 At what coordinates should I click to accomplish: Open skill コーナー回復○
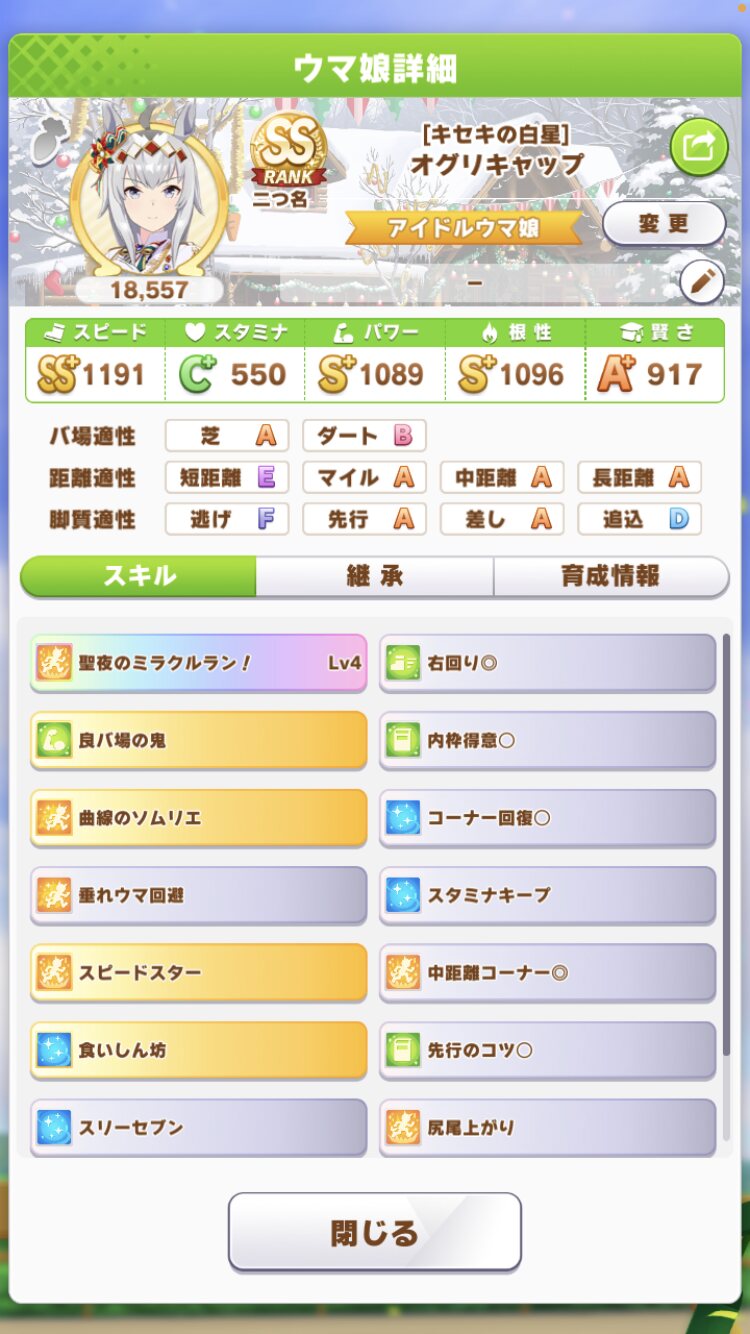547,817
